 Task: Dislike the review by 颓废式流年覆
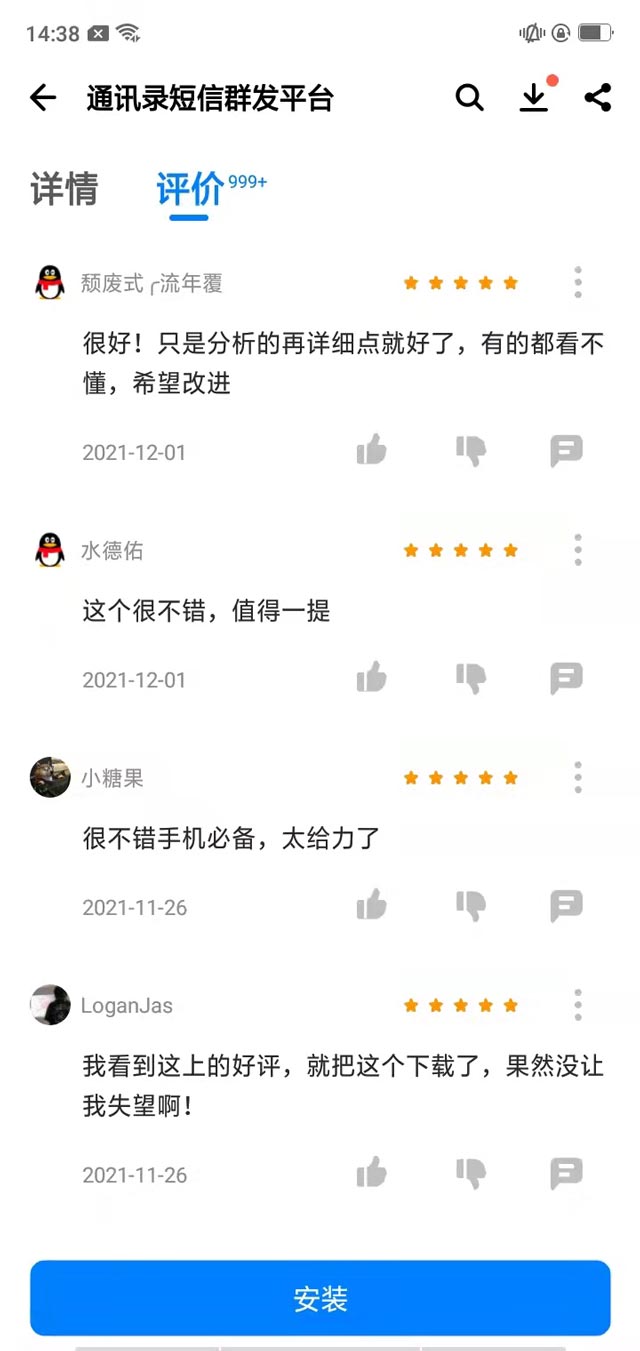coord(470,451)
